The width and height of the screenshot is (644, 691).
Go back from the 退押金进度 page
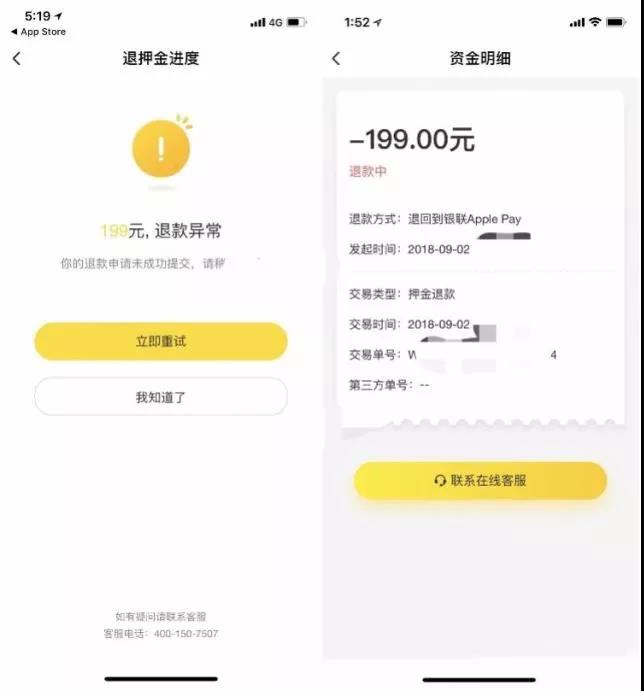tap(16, 59)
